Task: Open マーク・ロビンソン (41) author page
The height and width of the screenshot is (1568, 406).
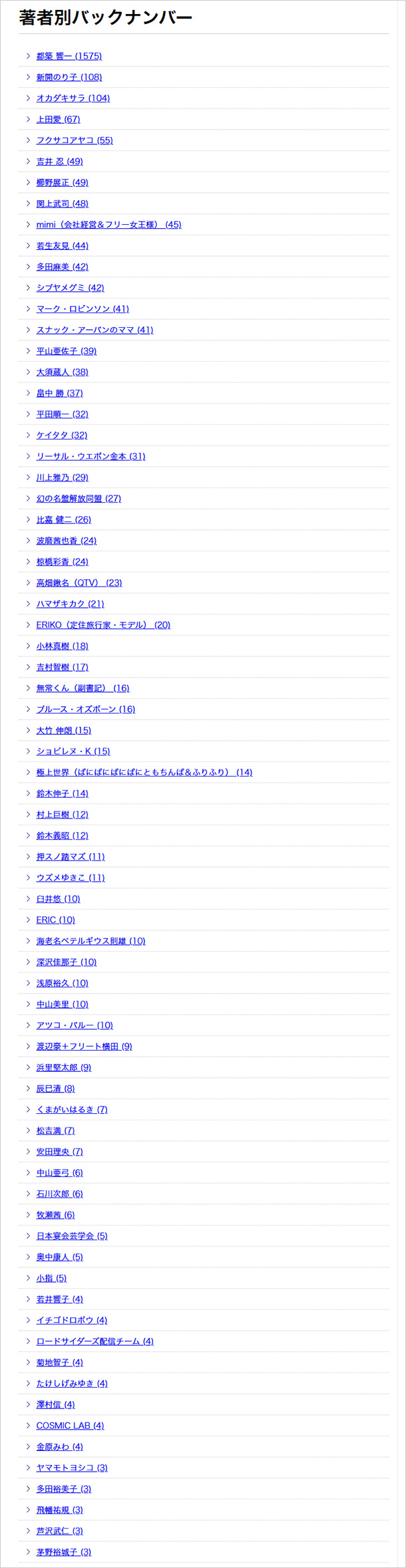Action: click(x=83, y=309)
